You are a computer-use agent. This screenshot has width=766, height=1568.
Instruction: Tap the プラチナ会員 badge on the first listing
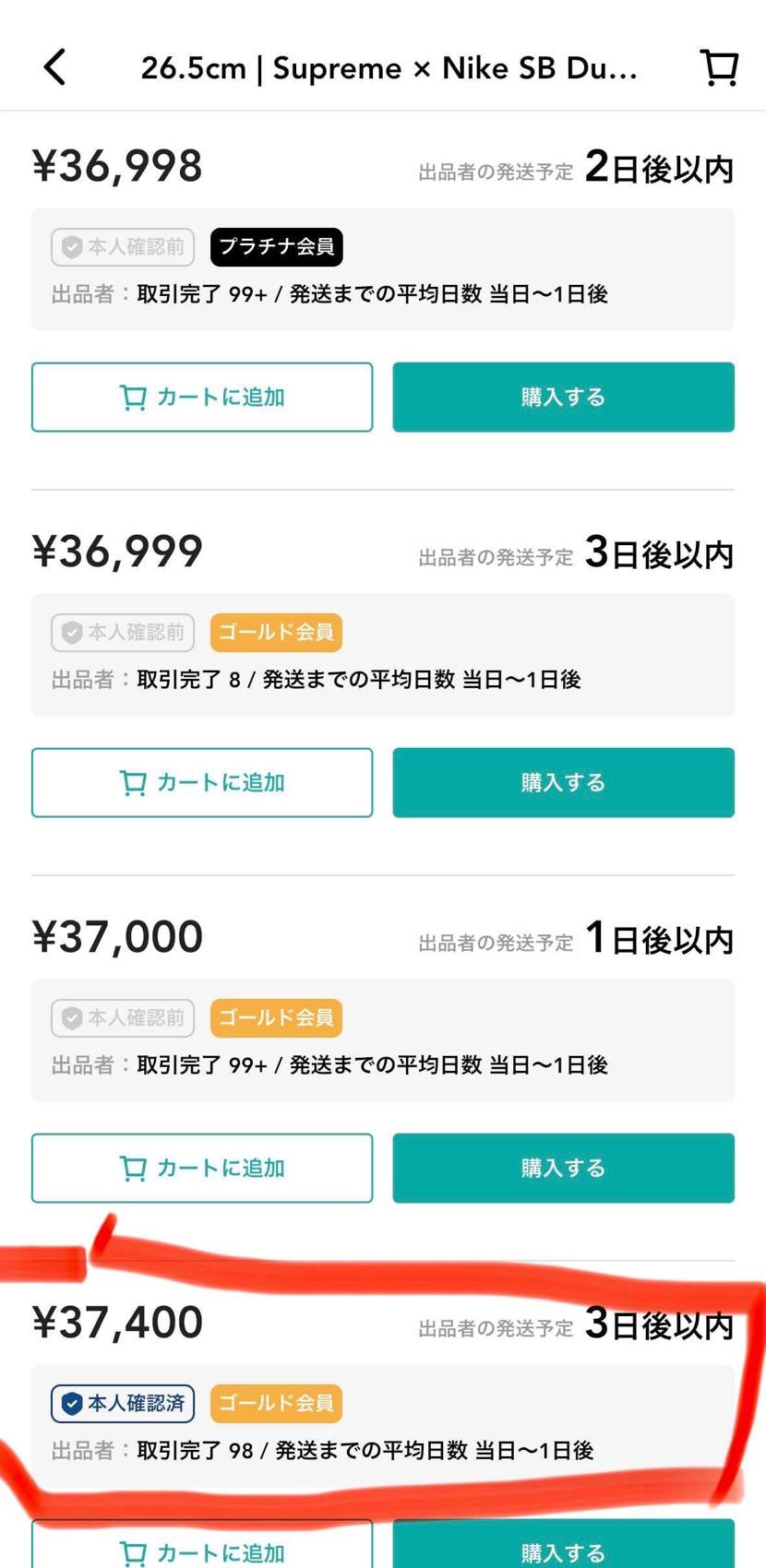(x=276, y=246)
